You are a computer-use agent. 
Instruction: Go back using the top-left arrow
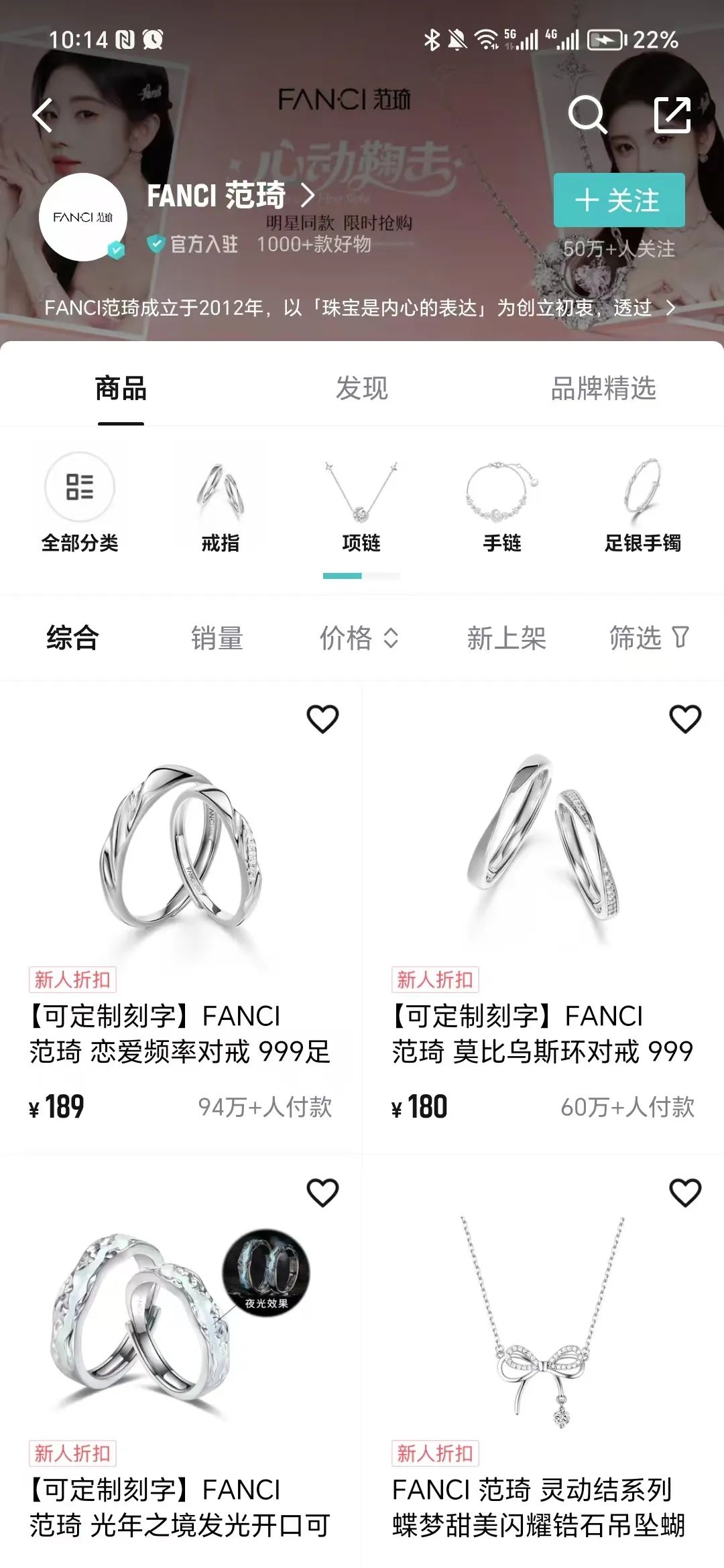click(43, 115)
